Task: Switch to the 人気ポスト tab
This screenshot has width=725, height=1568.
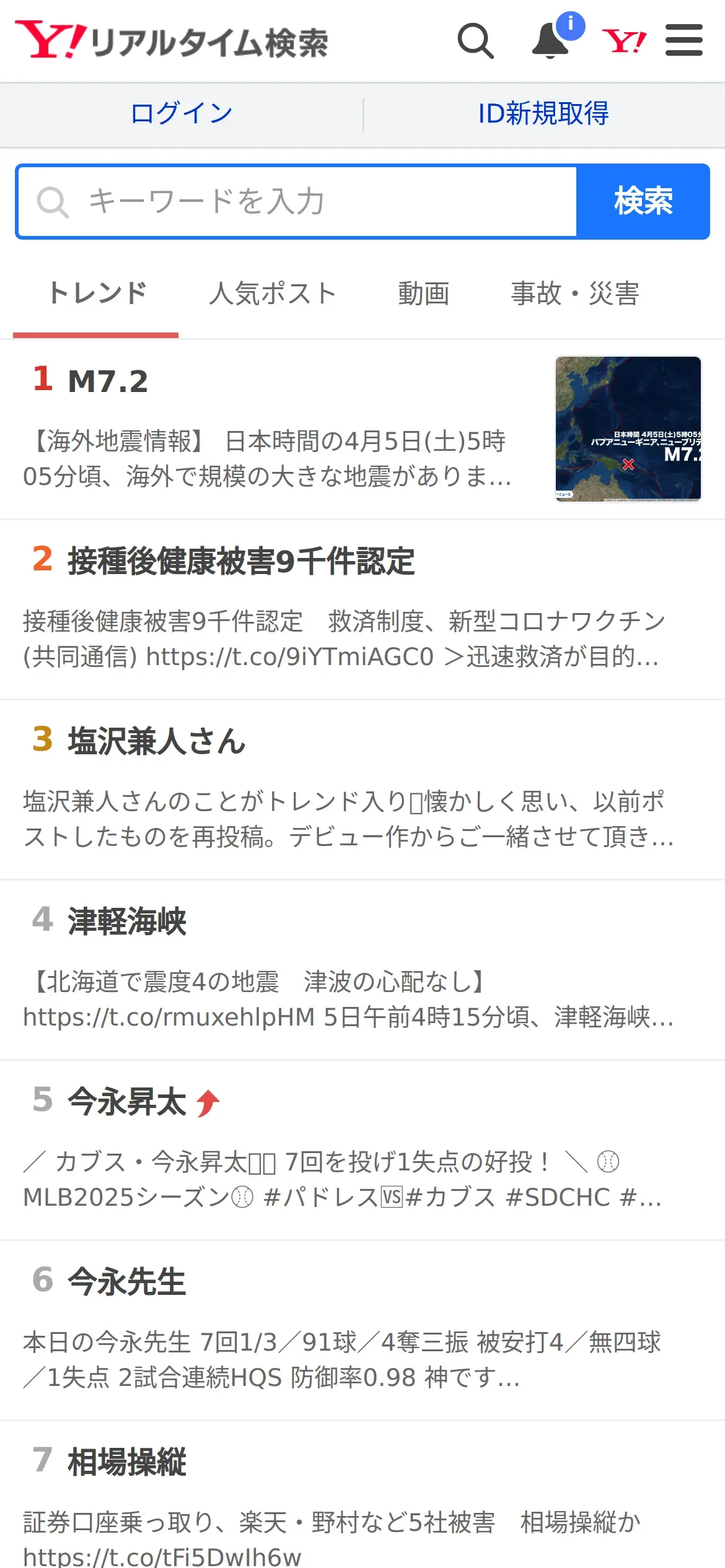Action: pos(273,294)
